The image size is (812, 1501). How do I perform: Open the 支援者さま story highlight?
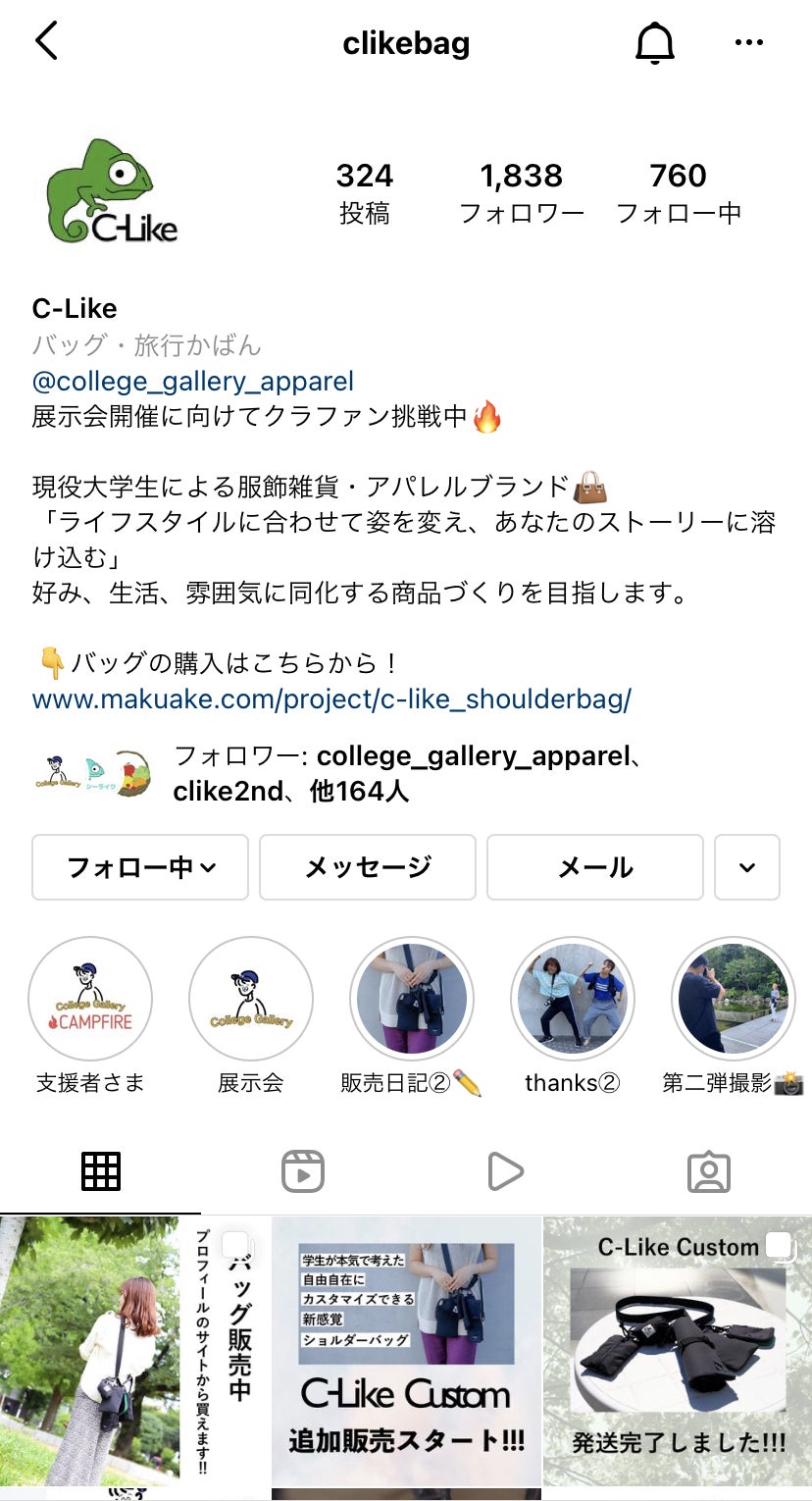click(x=90, y=1000)
